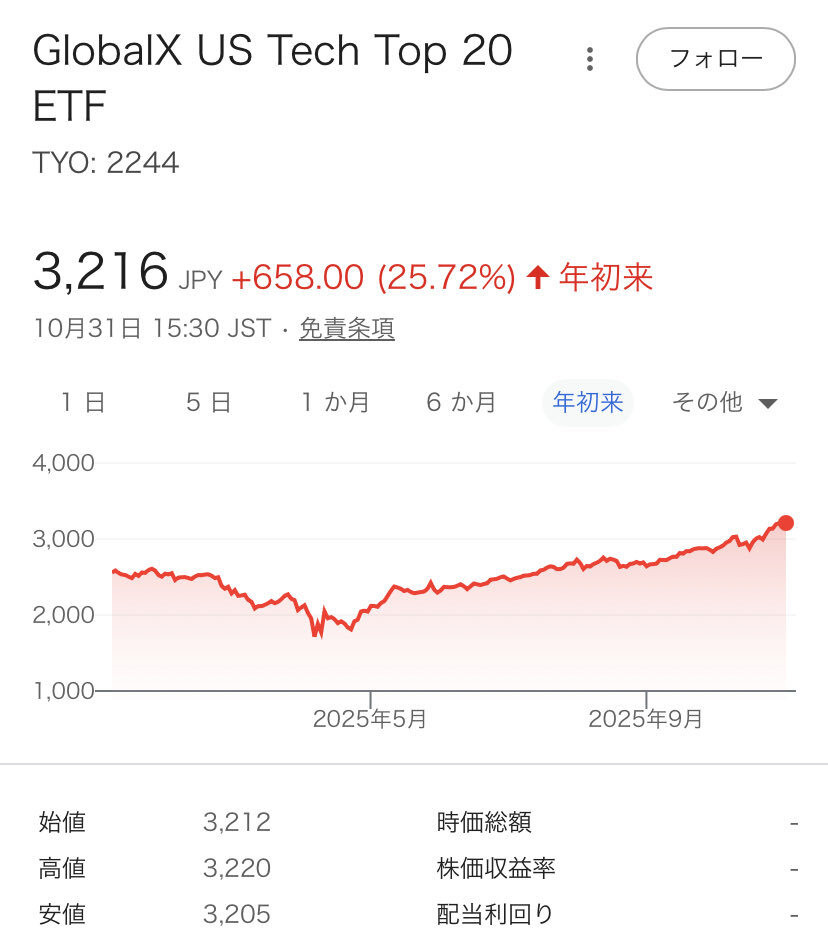The image size is (828, 943).
Task: Open the 免責条項 disclaimer link
Action: coord(346,329)
